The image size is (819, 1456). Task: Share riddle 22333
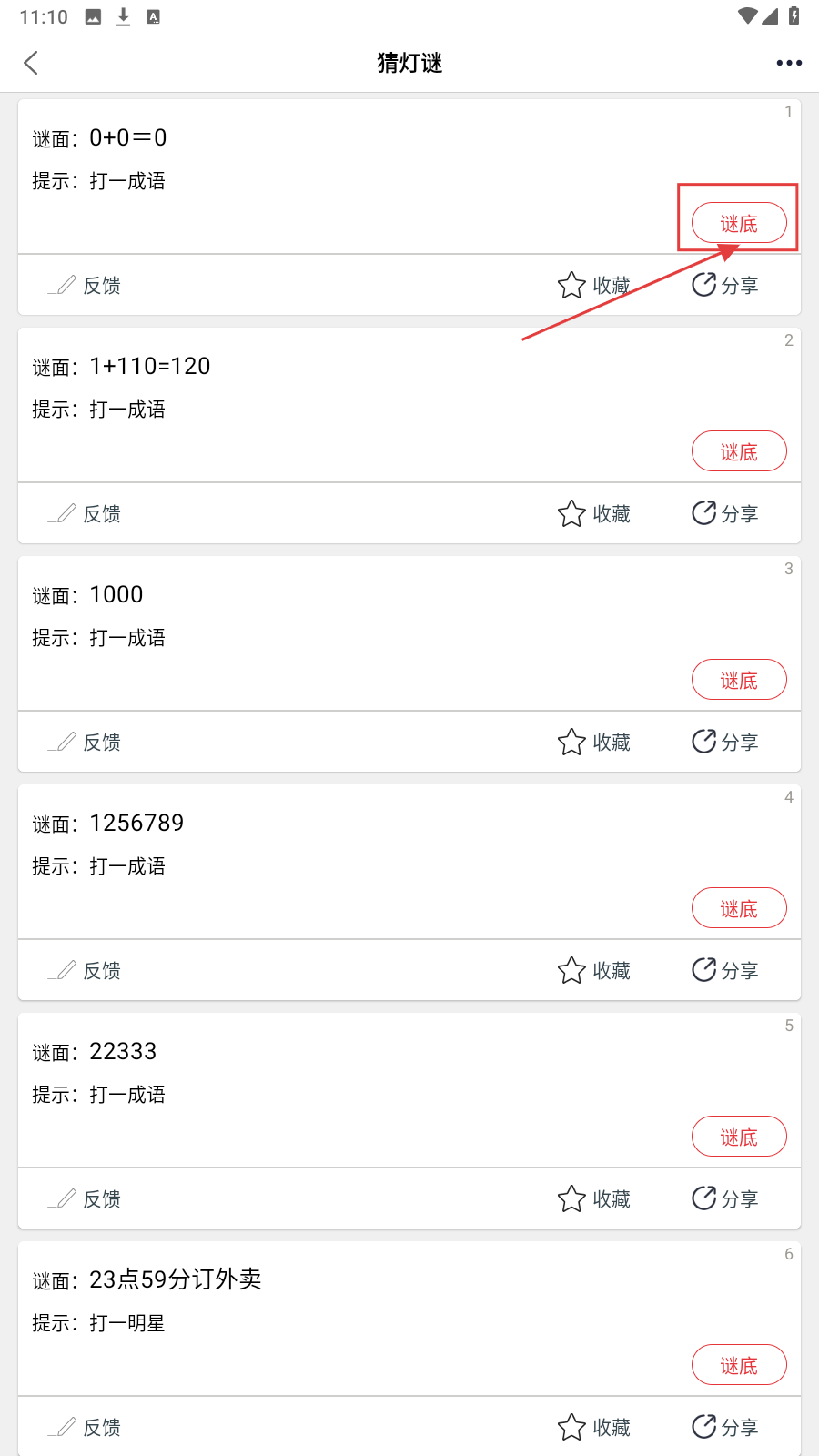point(724,1199)
